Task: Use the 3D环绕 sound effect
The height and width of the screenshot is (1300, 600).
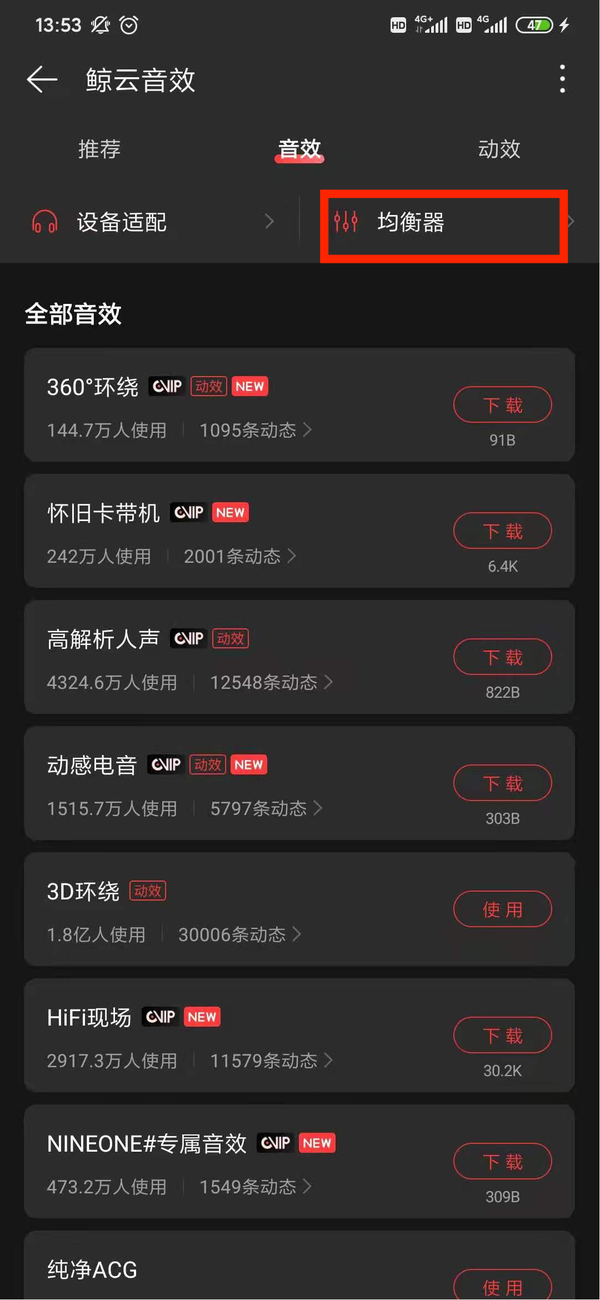Action: [502, 909]
